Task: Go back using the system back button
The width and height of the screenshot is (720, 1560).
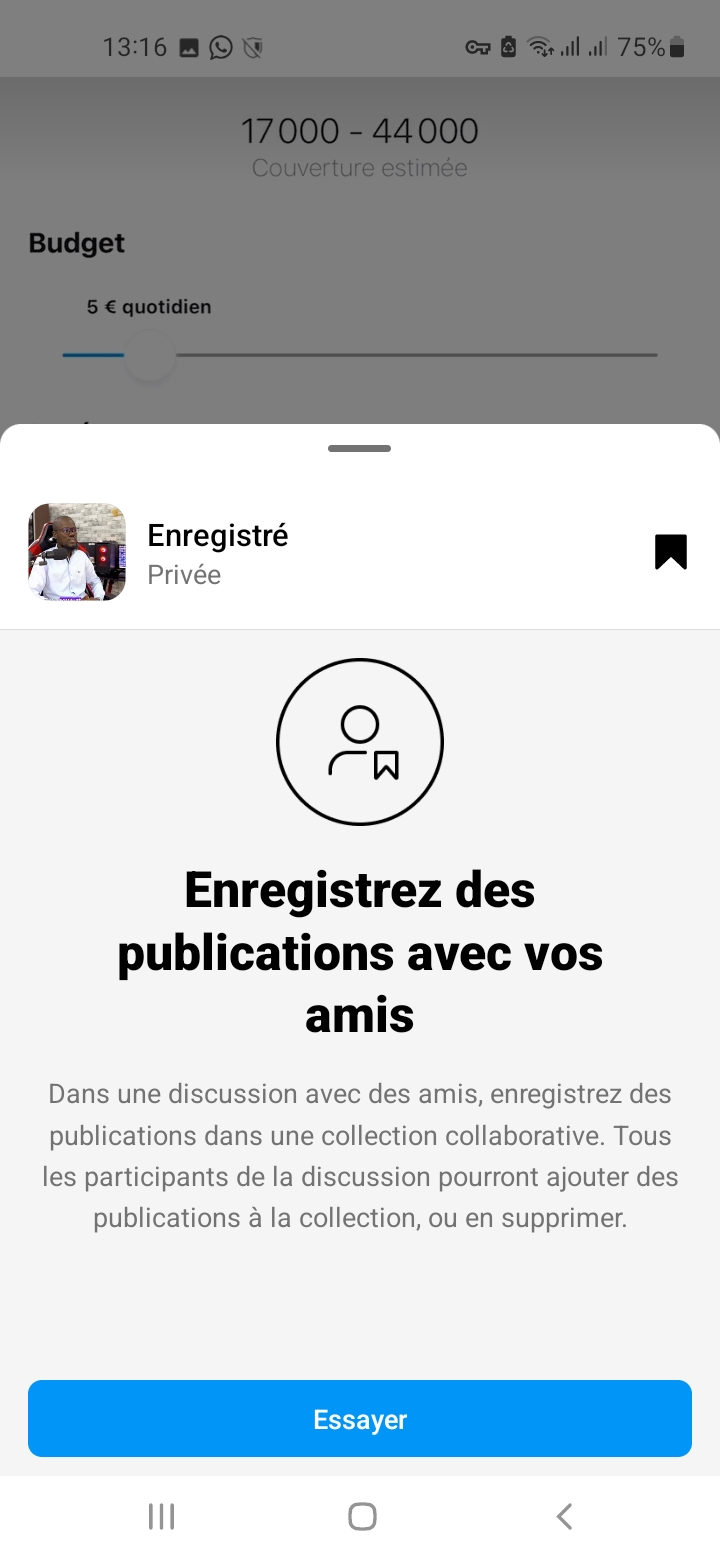Action: click(x=564, y=1516)
